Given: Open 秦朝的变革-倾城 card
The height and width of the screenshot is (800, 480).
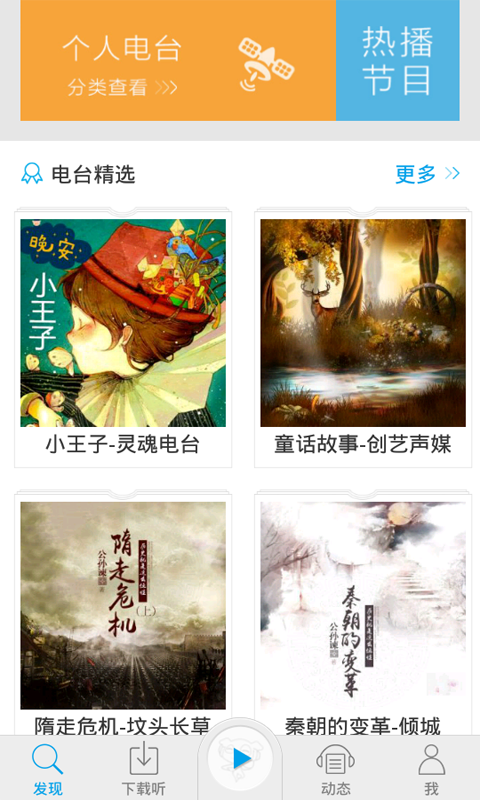Looking at the screenshot, I should tap(363, 613).
